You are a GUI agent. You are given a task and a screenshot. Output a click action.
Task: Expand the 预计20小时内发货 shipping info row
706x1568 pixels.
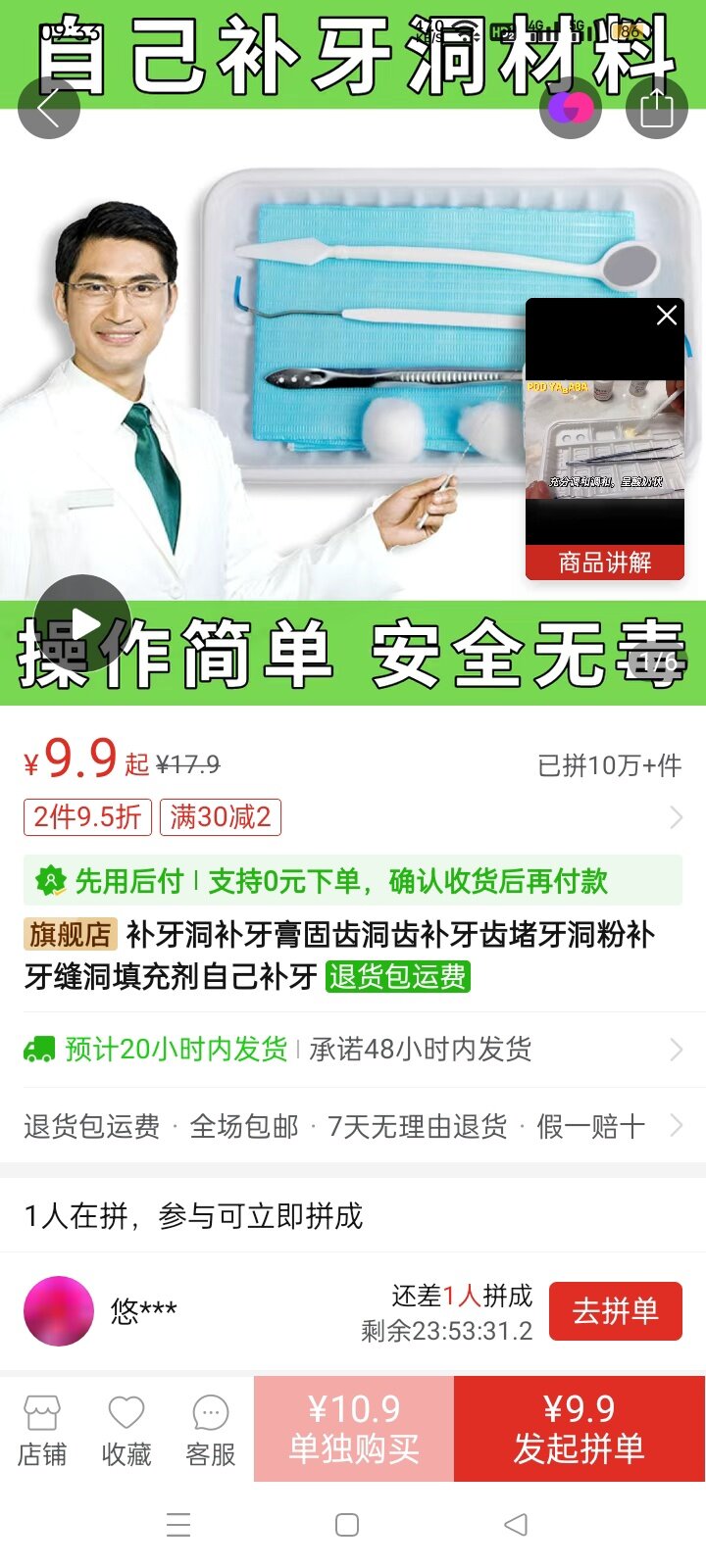pyautogui.click(x=353, y=1050)
